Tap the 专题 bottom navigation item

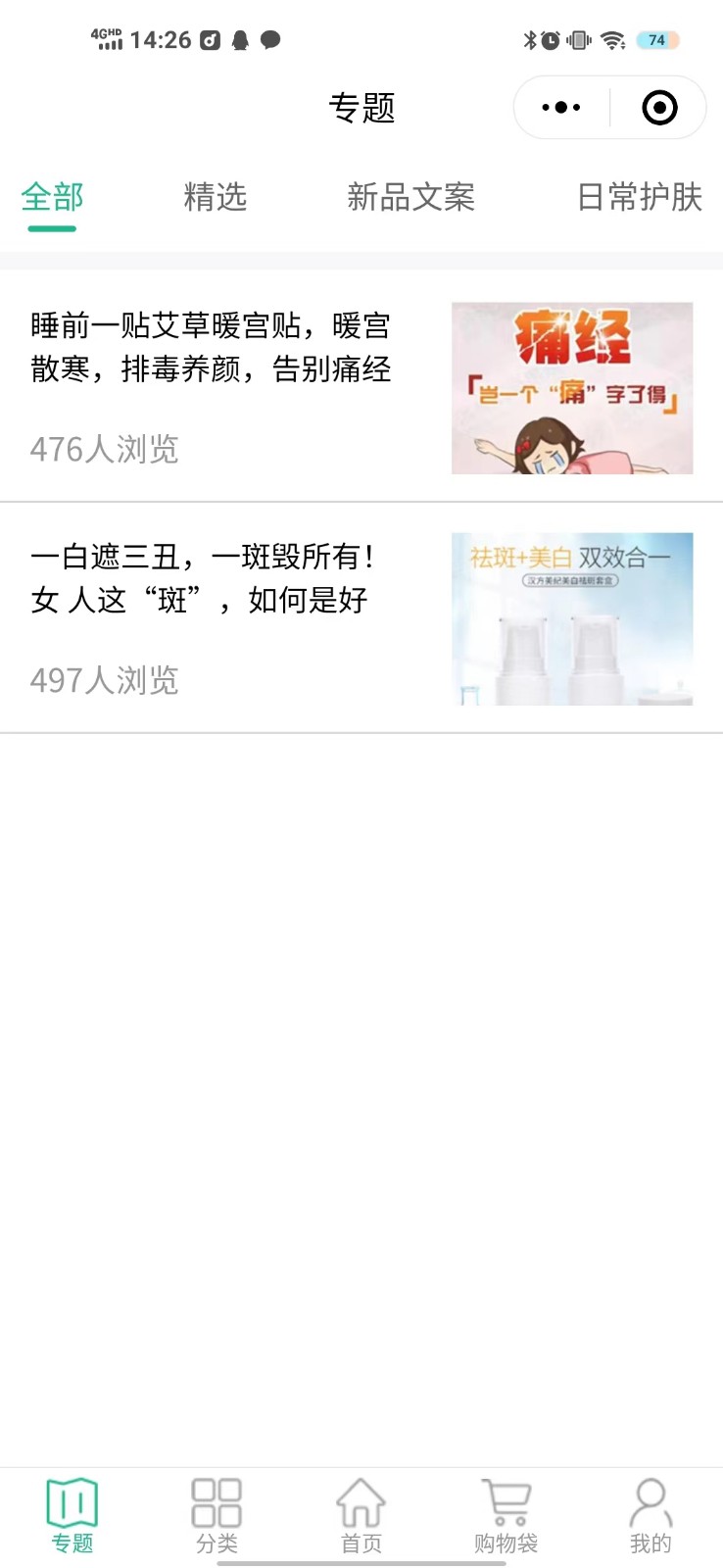[72, 1516]
